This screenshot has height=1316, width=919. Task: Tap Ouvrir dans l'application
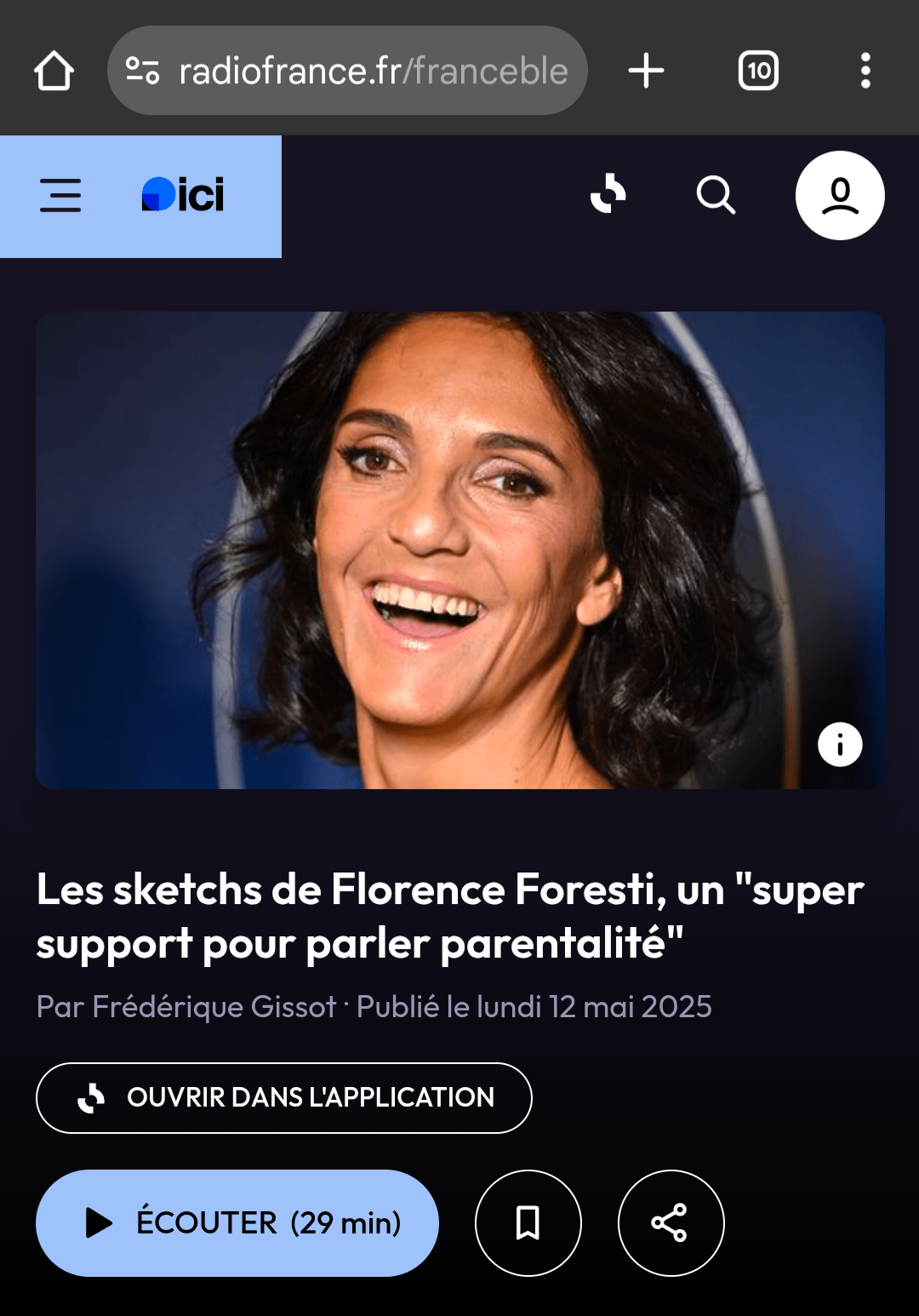pos(284,1098)
